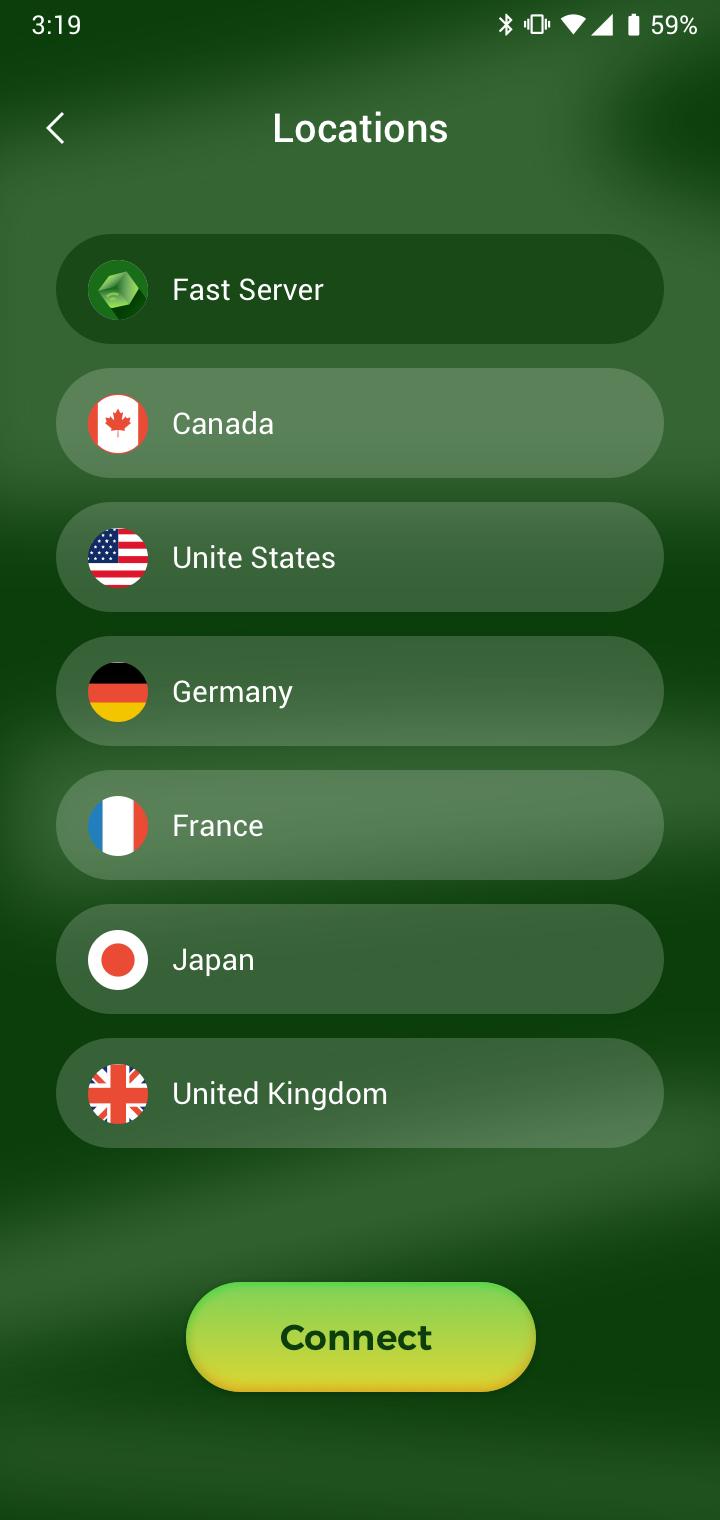The image size is (720, 1520).
Task: Hit the Connect button
Action: [360, 1337]
